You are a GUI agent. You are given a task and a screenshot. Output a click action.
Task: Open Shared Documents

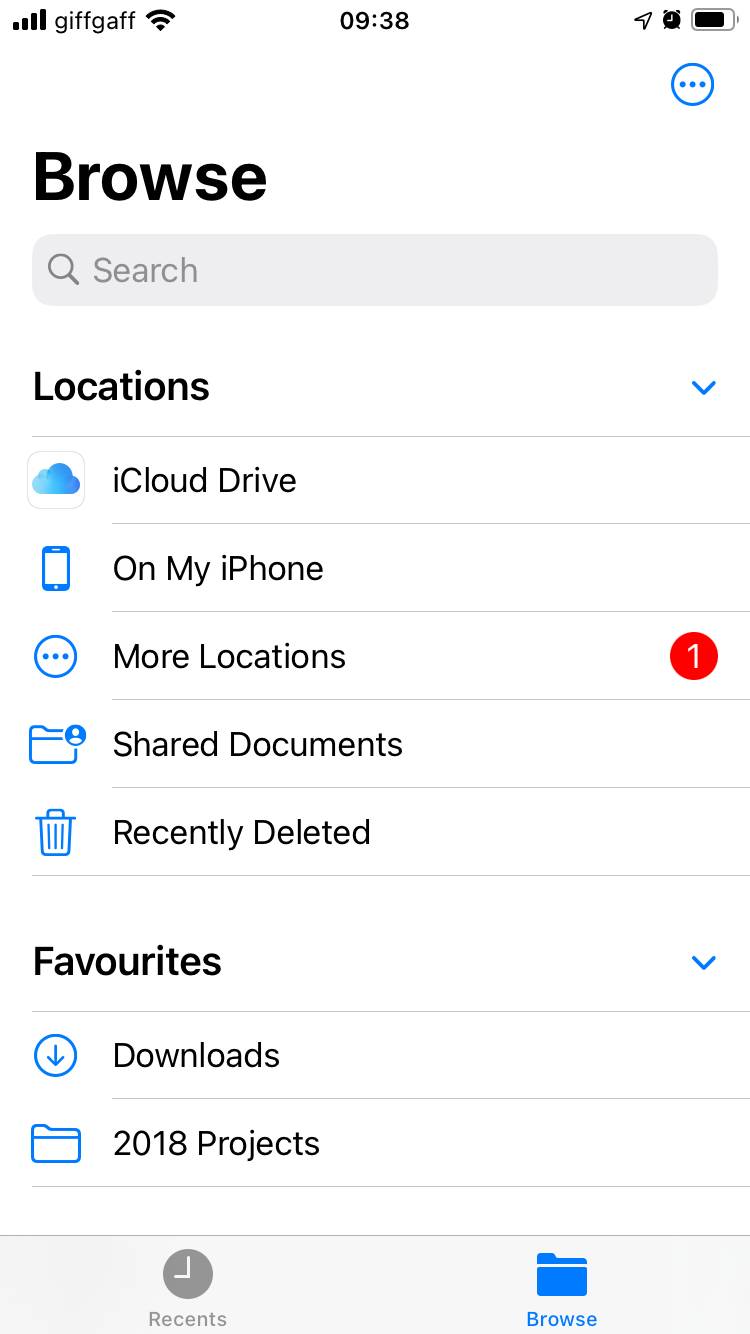257,745
